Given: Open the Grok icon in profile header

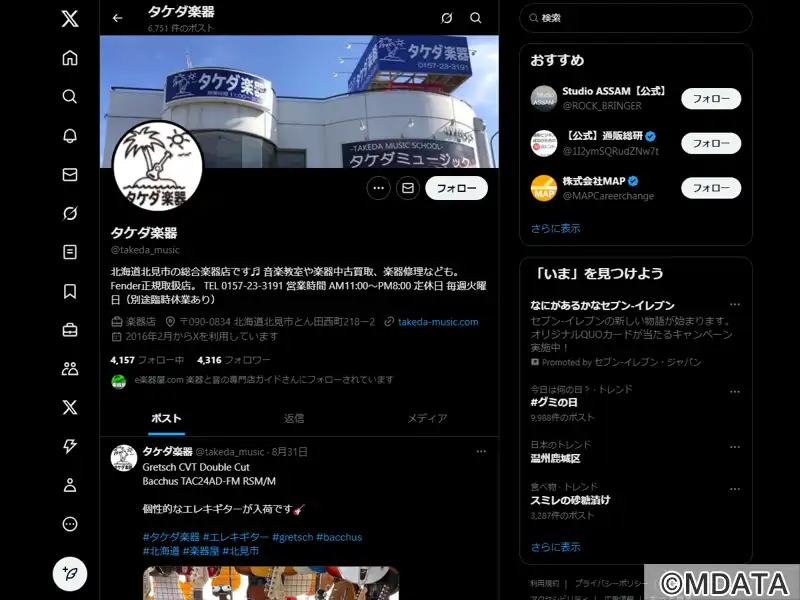Looking at the screenshot, I should 447,18.
